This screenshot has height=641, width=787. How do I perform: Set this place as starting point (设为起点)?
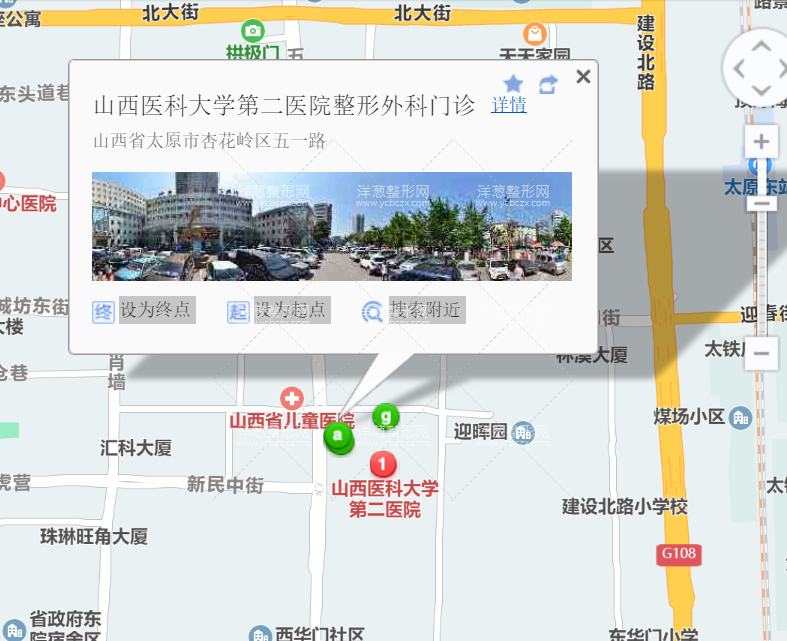277,310
